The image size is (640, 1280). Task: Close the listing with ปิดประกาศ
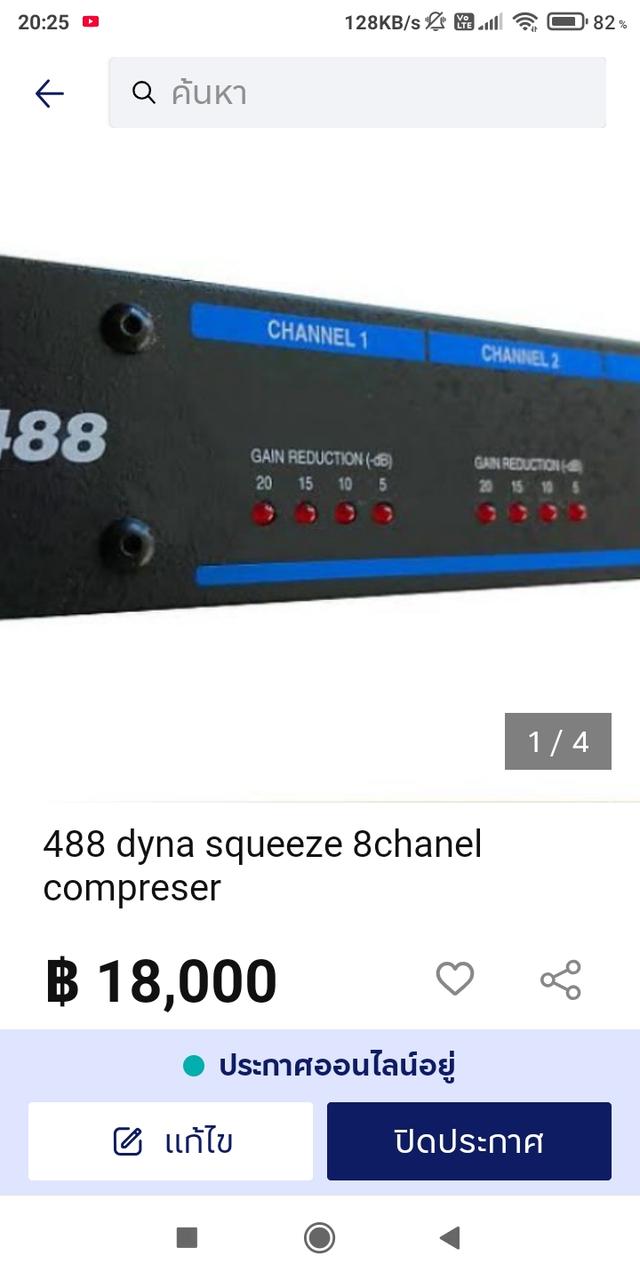[x=468, y=1141]
